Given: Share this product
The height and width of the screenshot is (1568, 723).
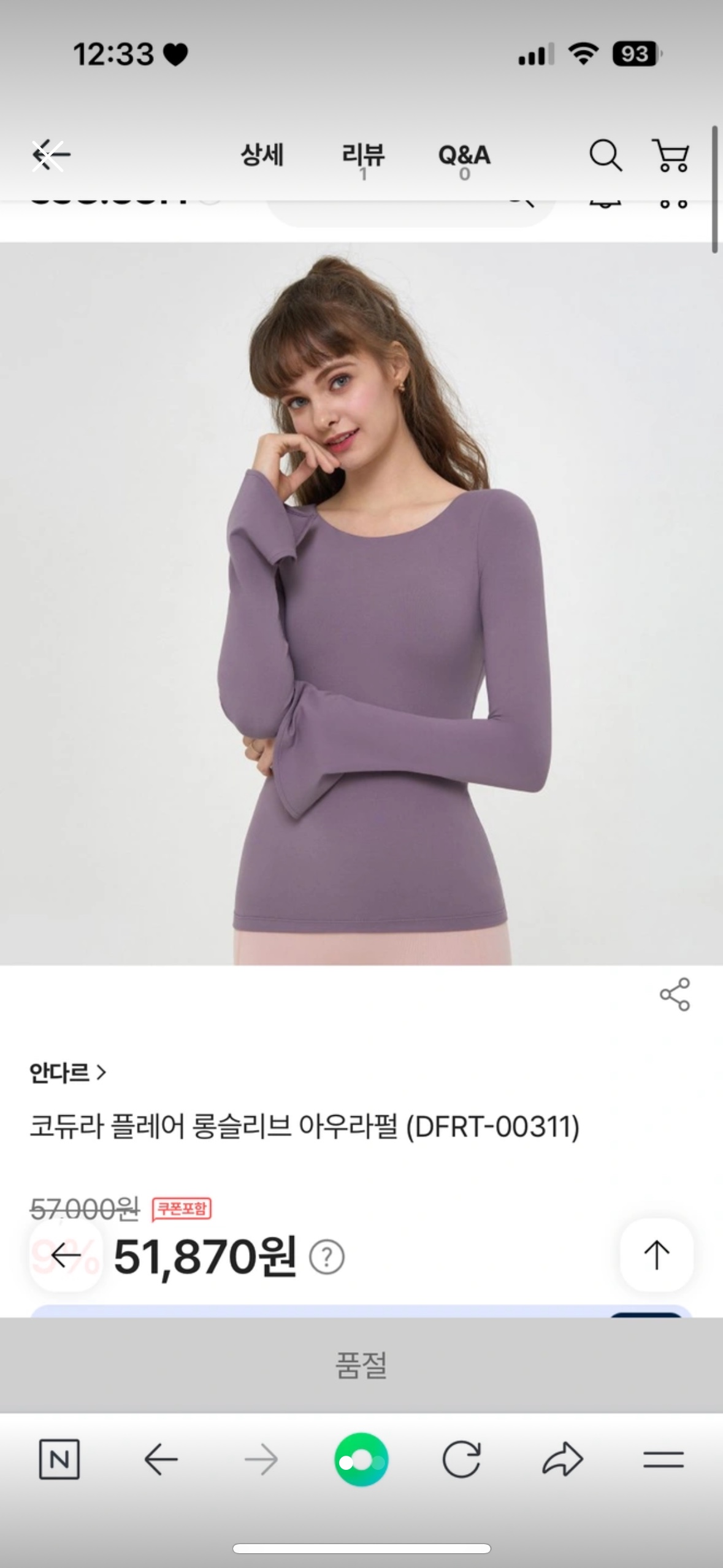Looking at the screenshot, I should click(675, 994).
